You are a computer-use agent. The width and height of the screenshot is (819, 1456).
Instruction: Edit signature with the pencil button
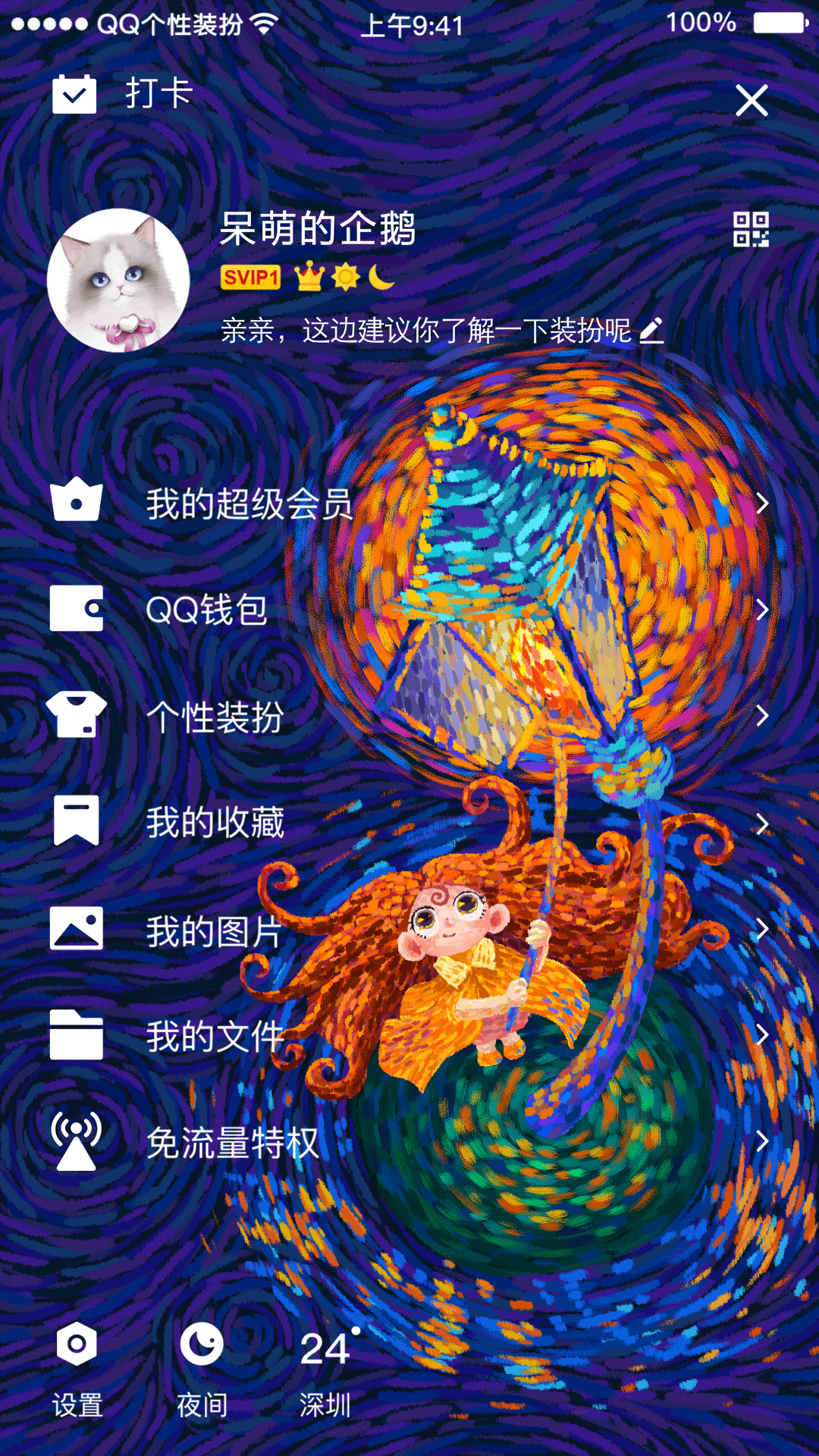(651, 331)
